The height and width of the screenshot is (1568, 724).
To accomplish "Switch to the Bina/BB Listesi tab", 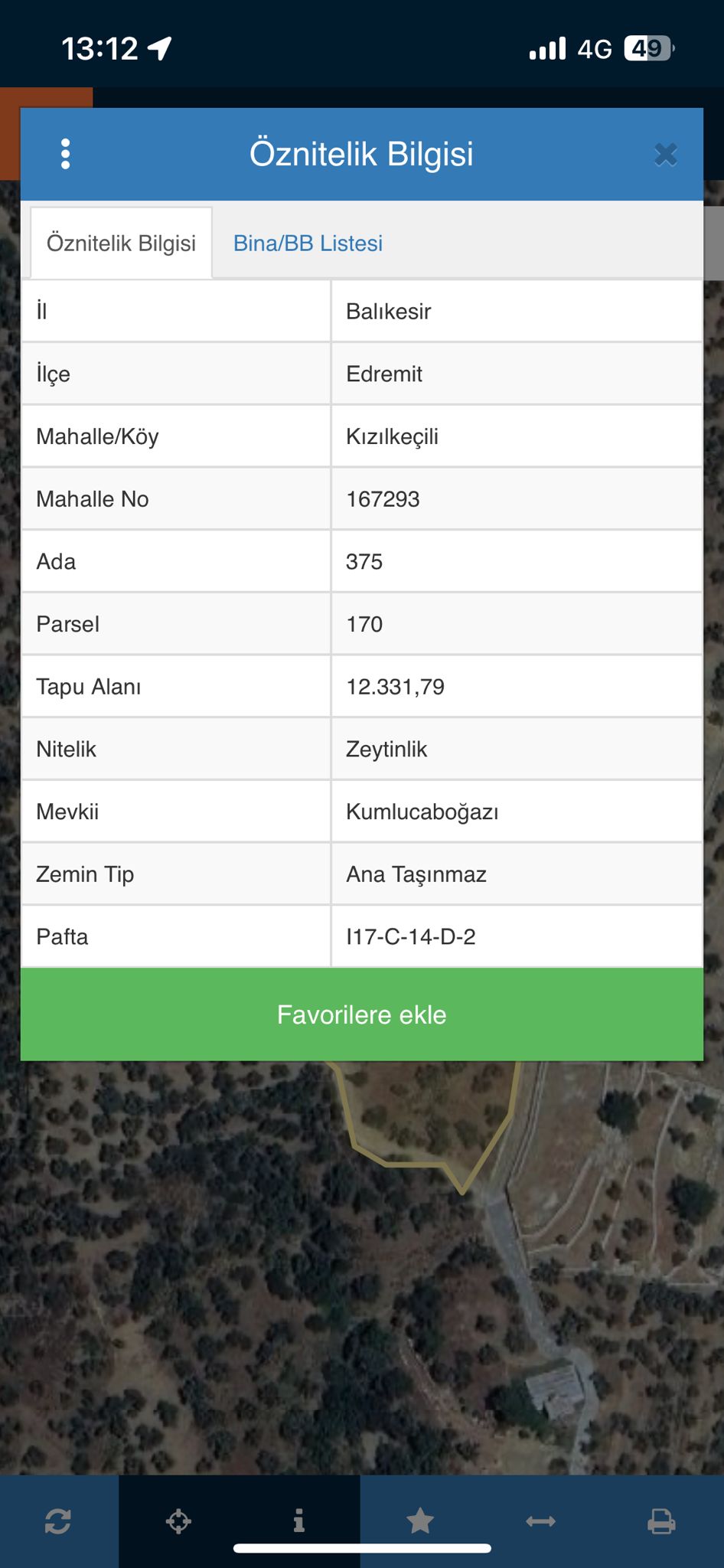I will pos(308,243).
